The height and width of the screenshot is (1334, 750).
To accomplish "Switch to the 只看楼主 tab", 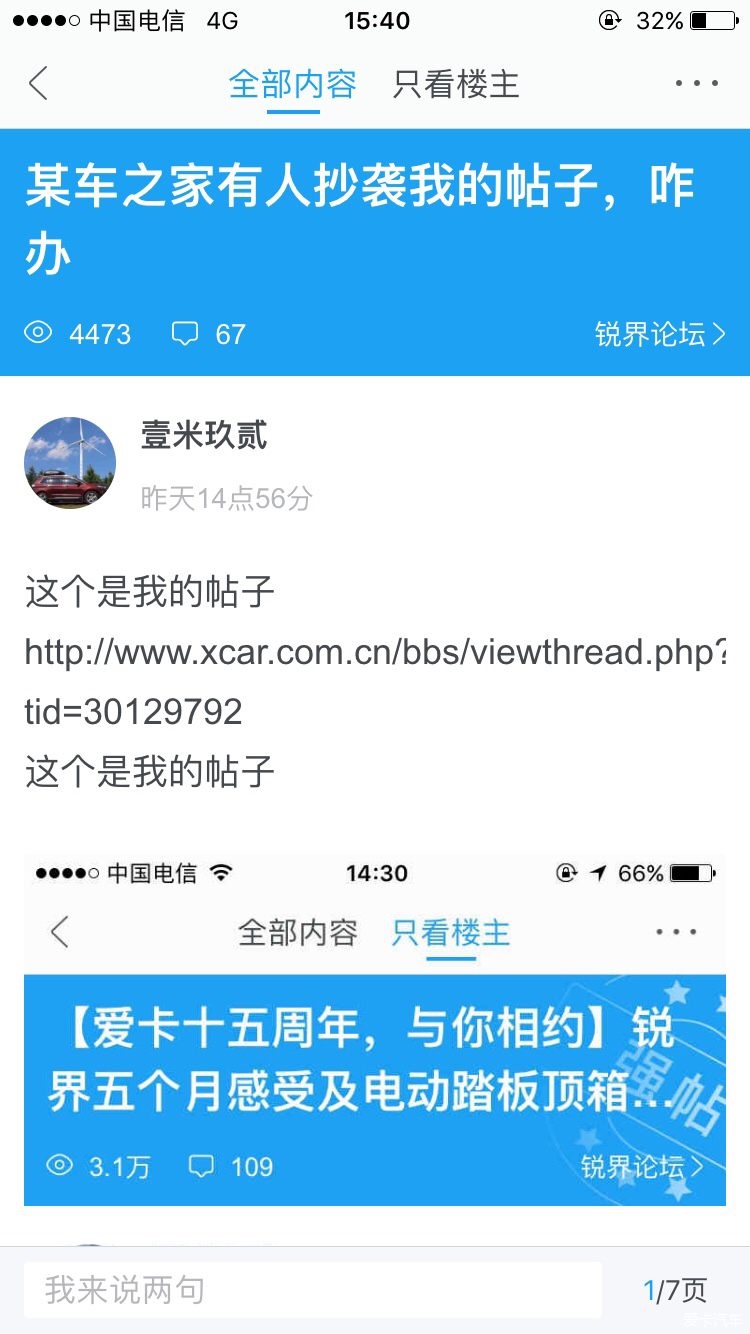I will 456,84.
